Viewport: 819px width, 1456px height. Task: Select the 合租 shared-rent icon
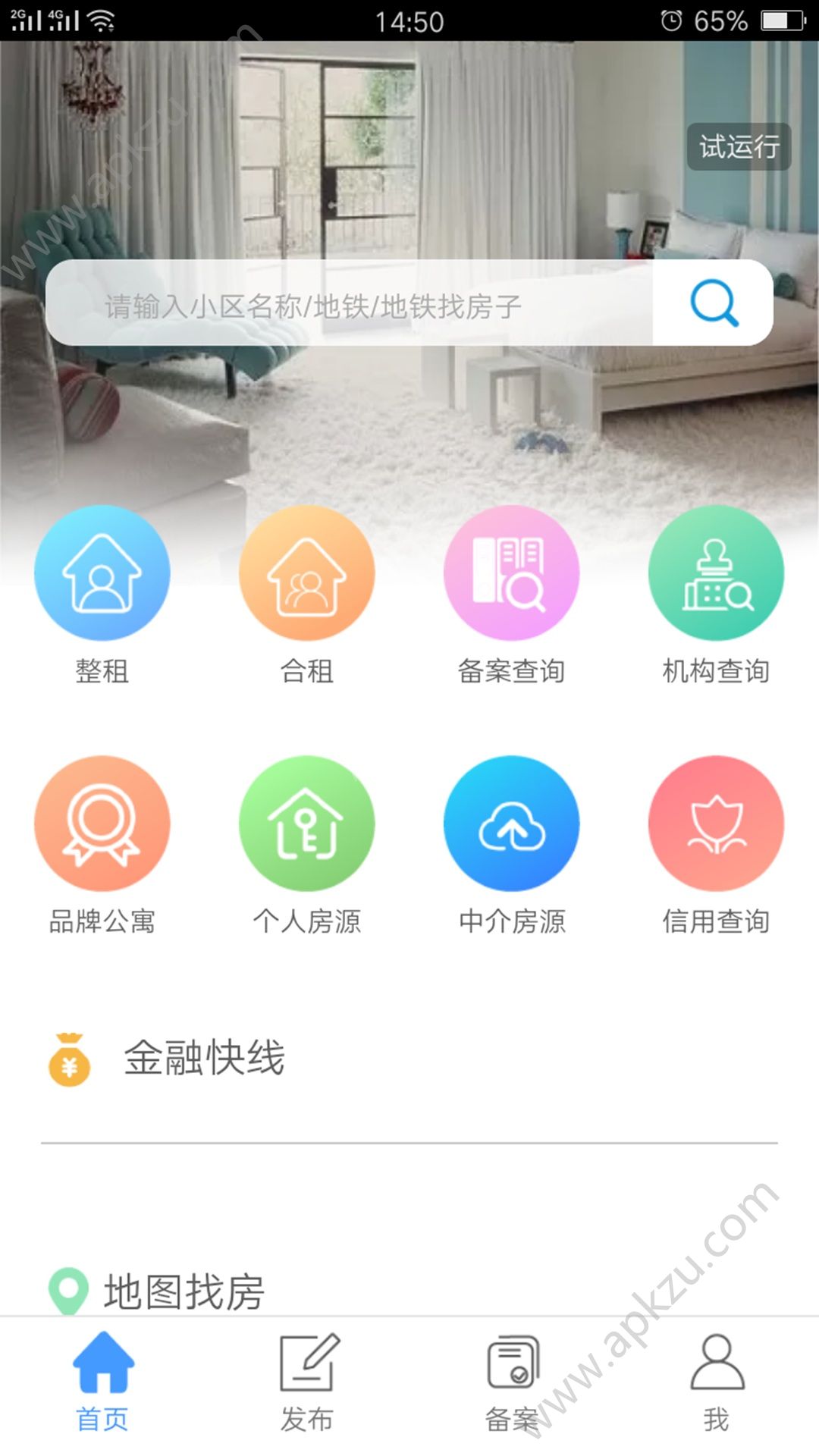click(308, 574)
